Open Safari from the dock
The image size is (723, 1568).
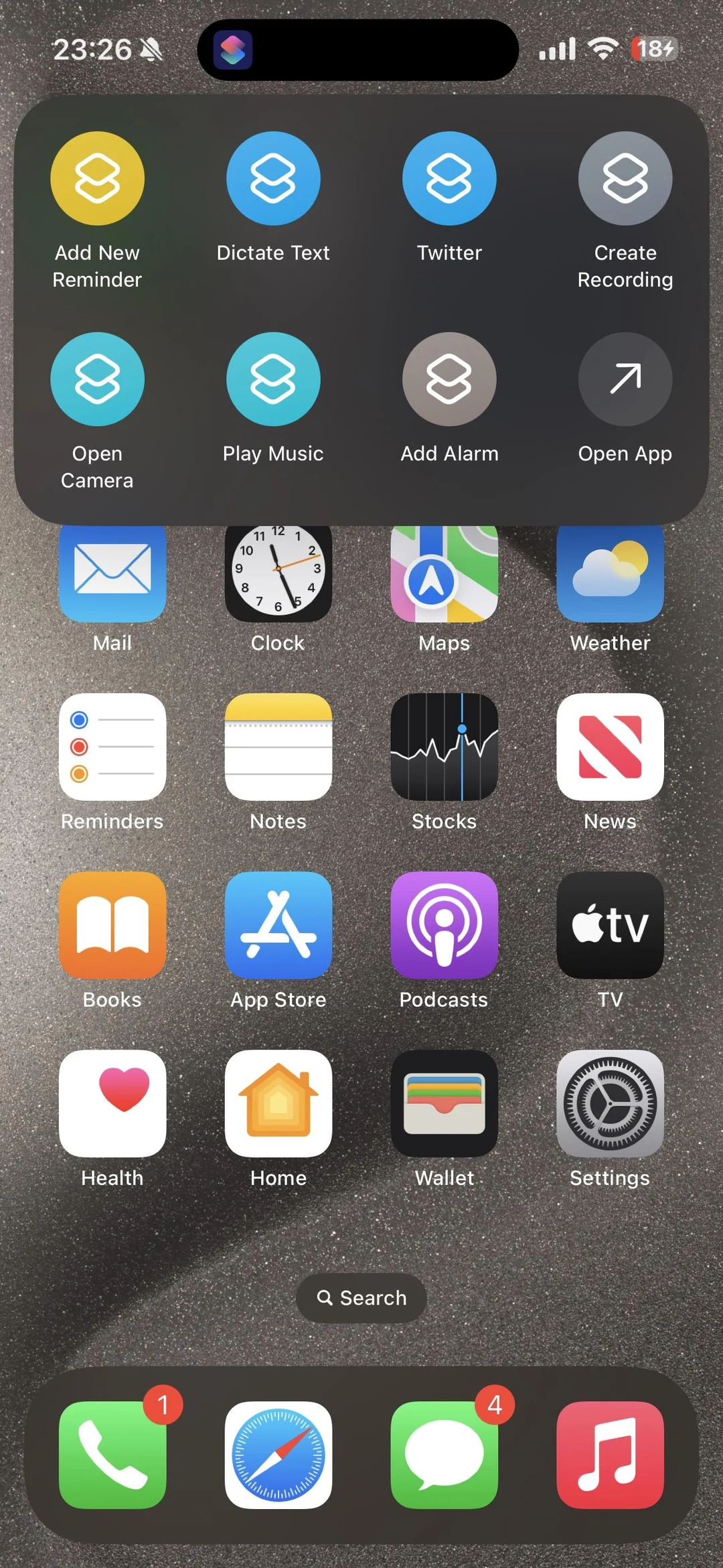278,1453
